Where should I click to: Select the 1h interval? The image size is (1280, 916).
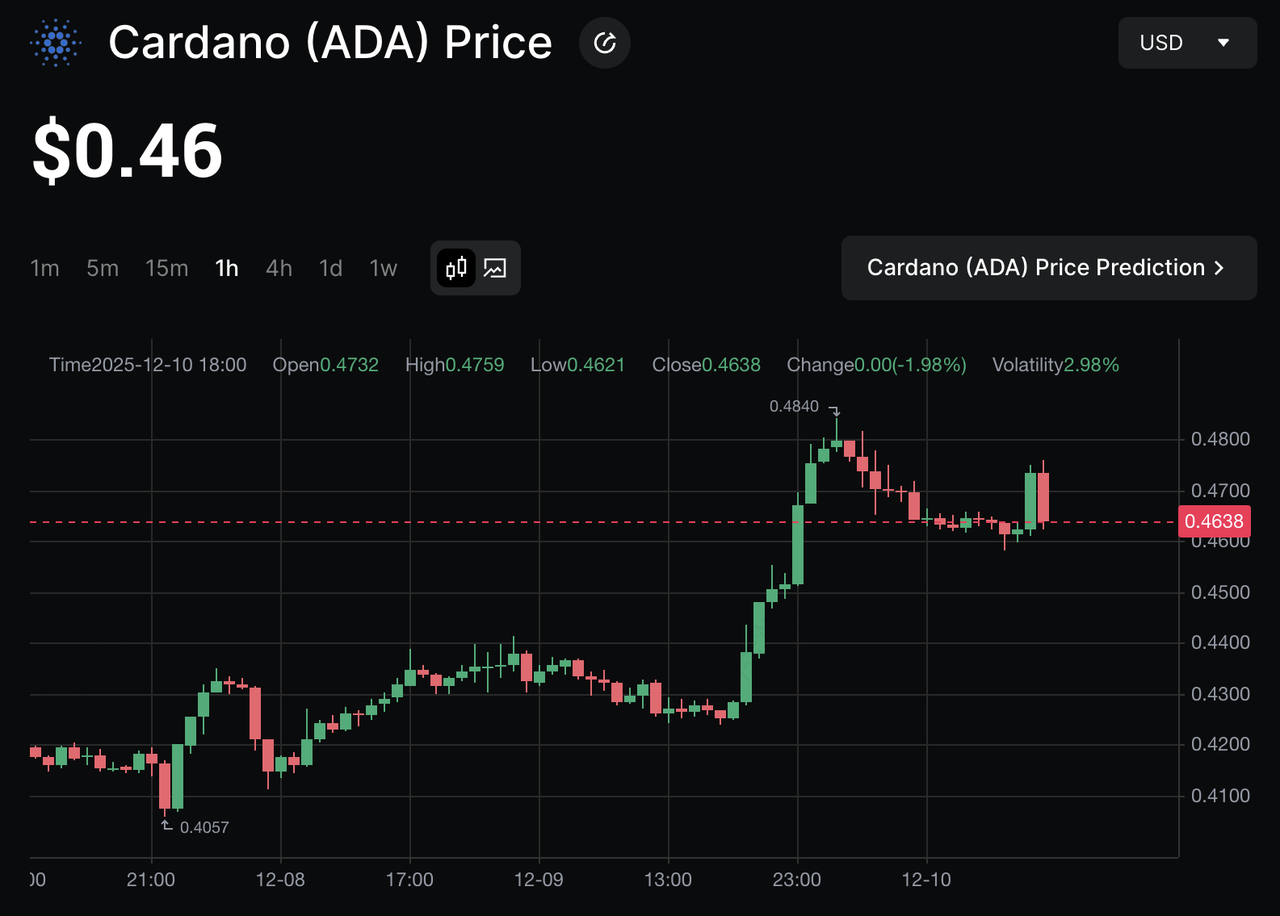227,268
